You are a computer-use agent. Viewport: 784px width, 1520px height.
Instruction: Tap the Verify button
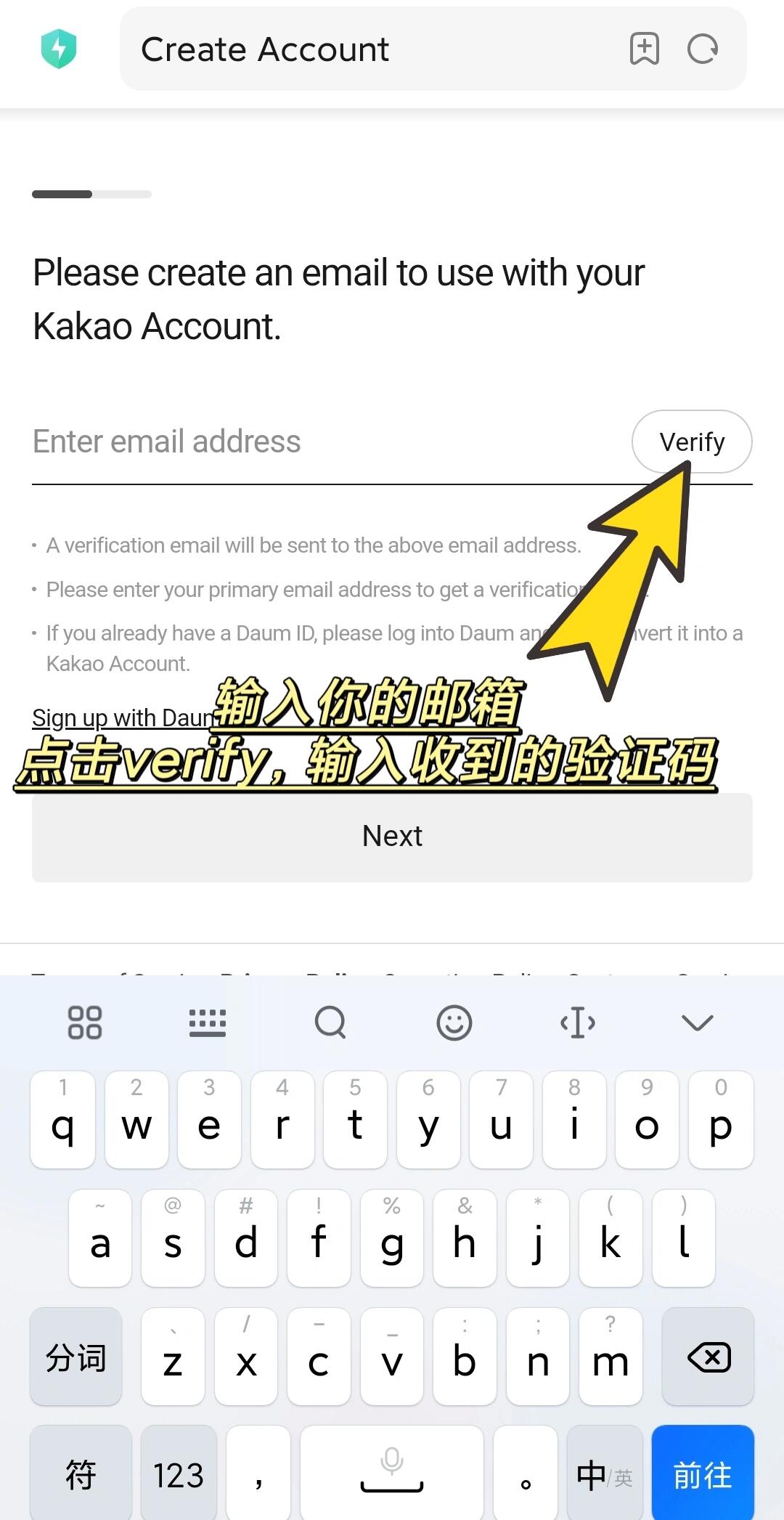691,442
